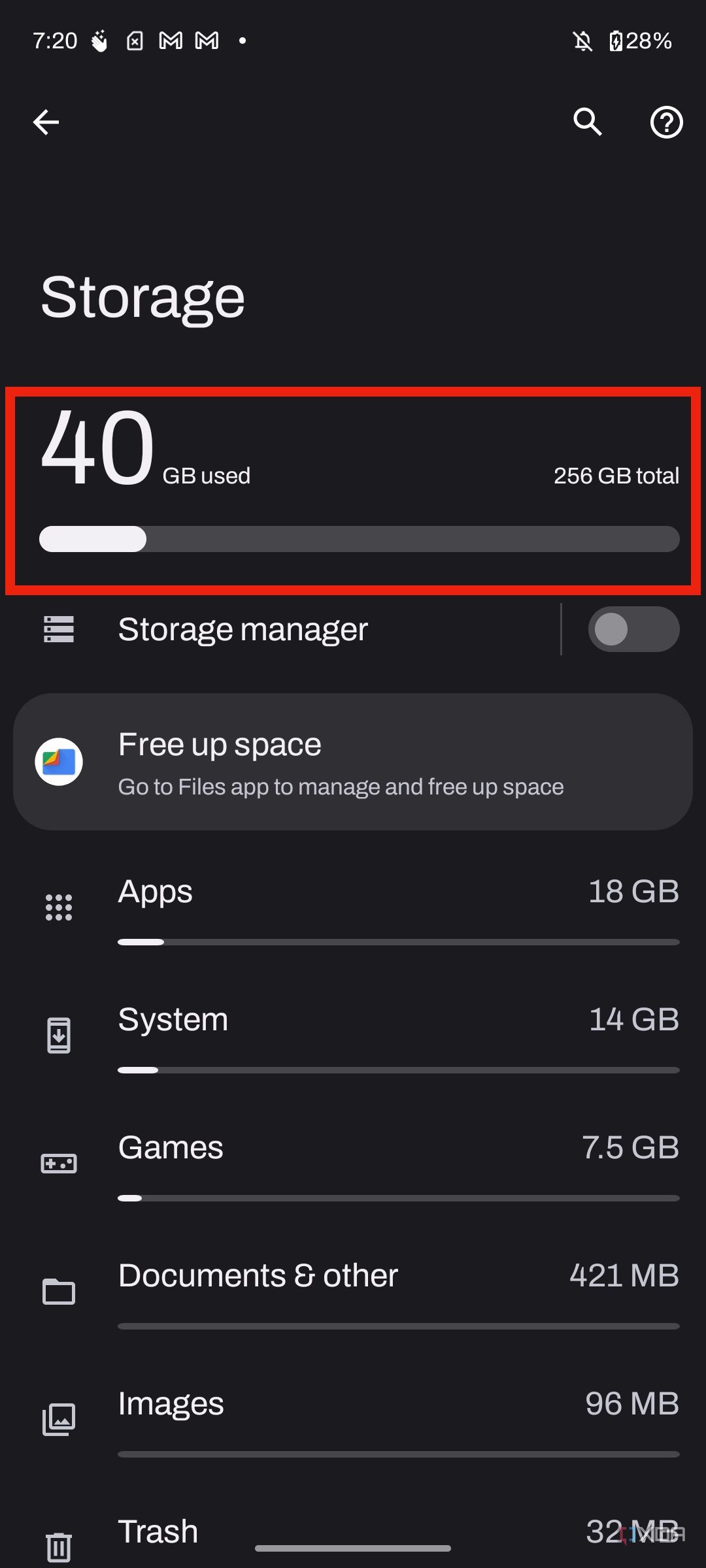The image size is (706, 1568).
Task: Open the search icon
Action: [586, 122]
